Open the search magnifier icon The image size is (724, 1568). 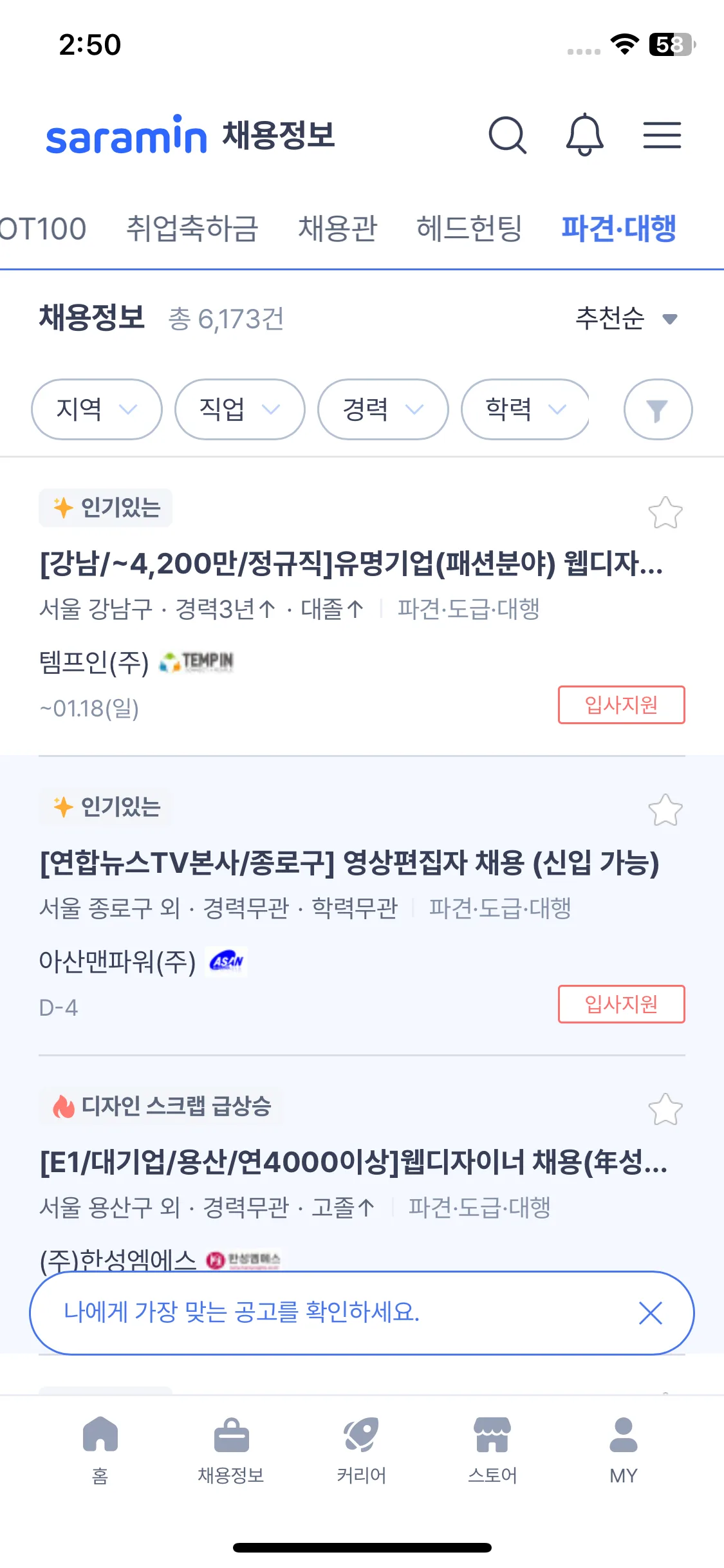click(x=508, y=135)
